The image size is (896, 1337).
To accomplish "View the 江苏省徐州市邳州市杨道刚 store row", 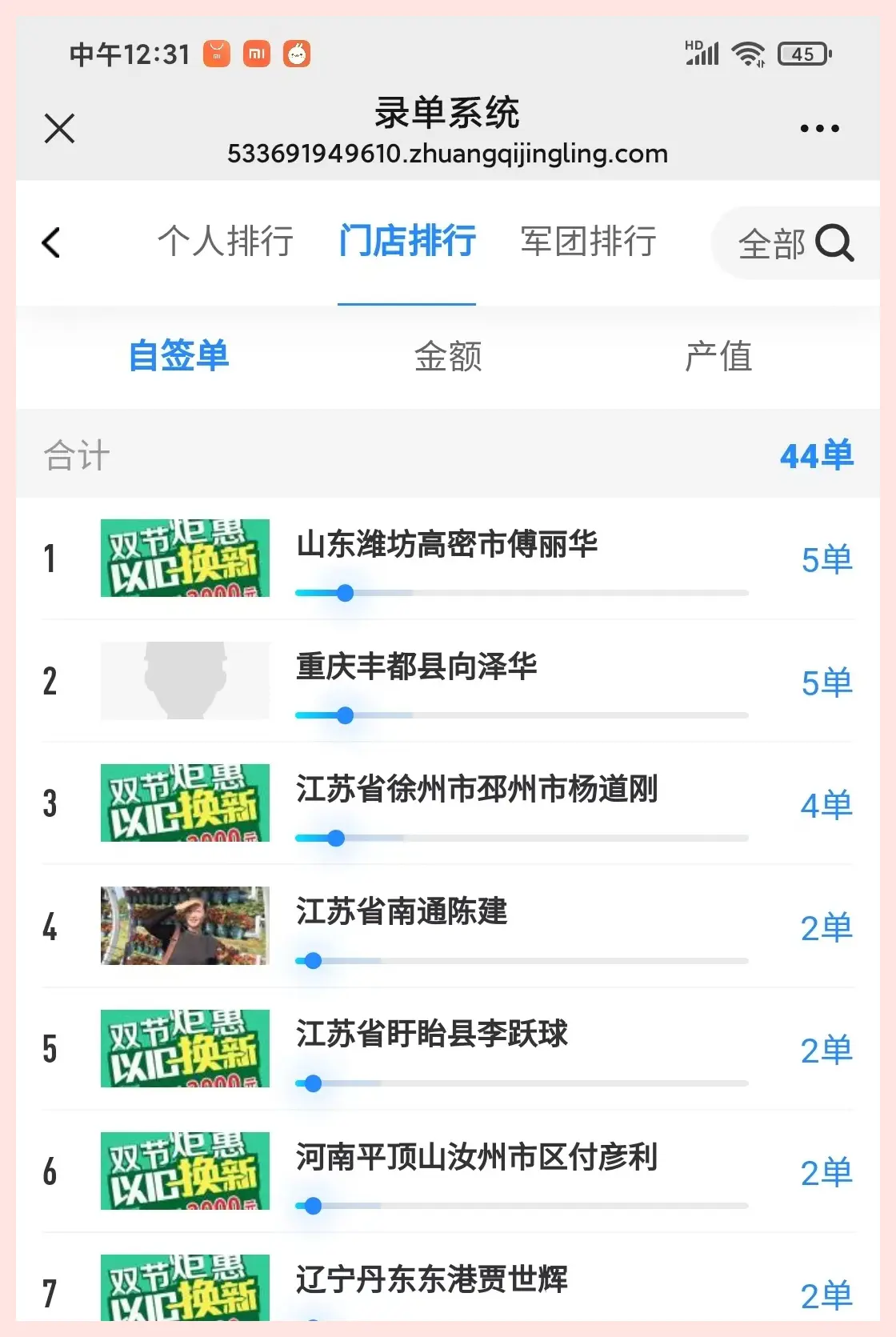I will (477, 790).
